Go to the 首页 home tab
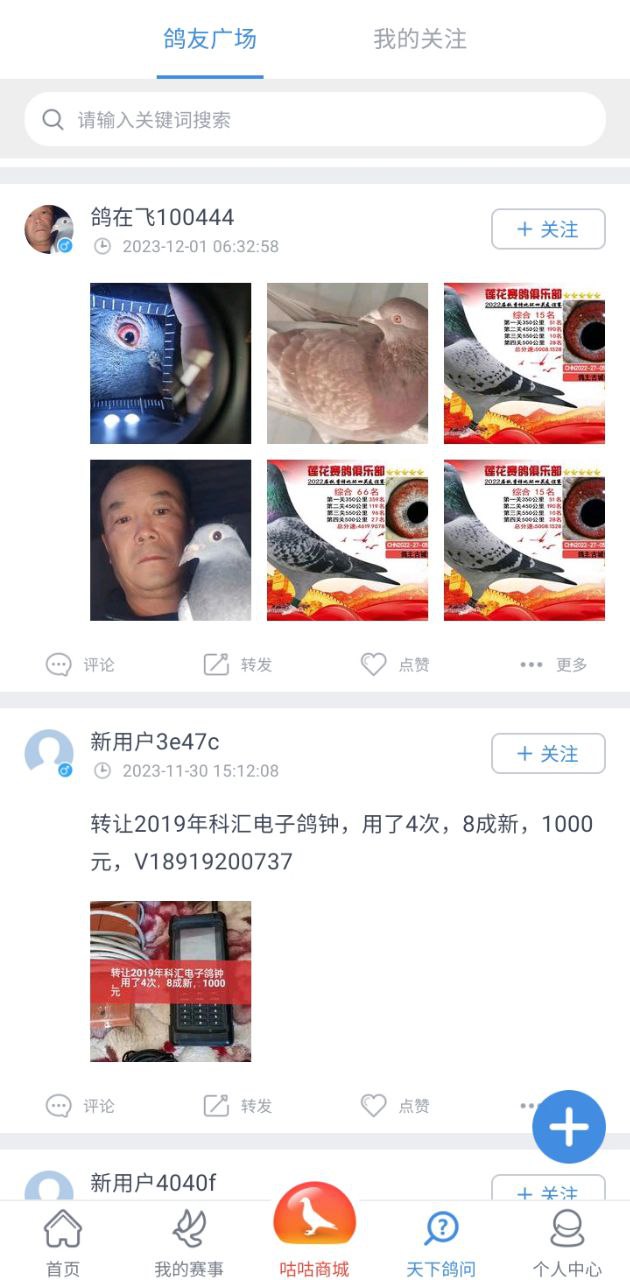Image resolution: width=630 pixels, height=1280 pixels. click(63, 1242)
